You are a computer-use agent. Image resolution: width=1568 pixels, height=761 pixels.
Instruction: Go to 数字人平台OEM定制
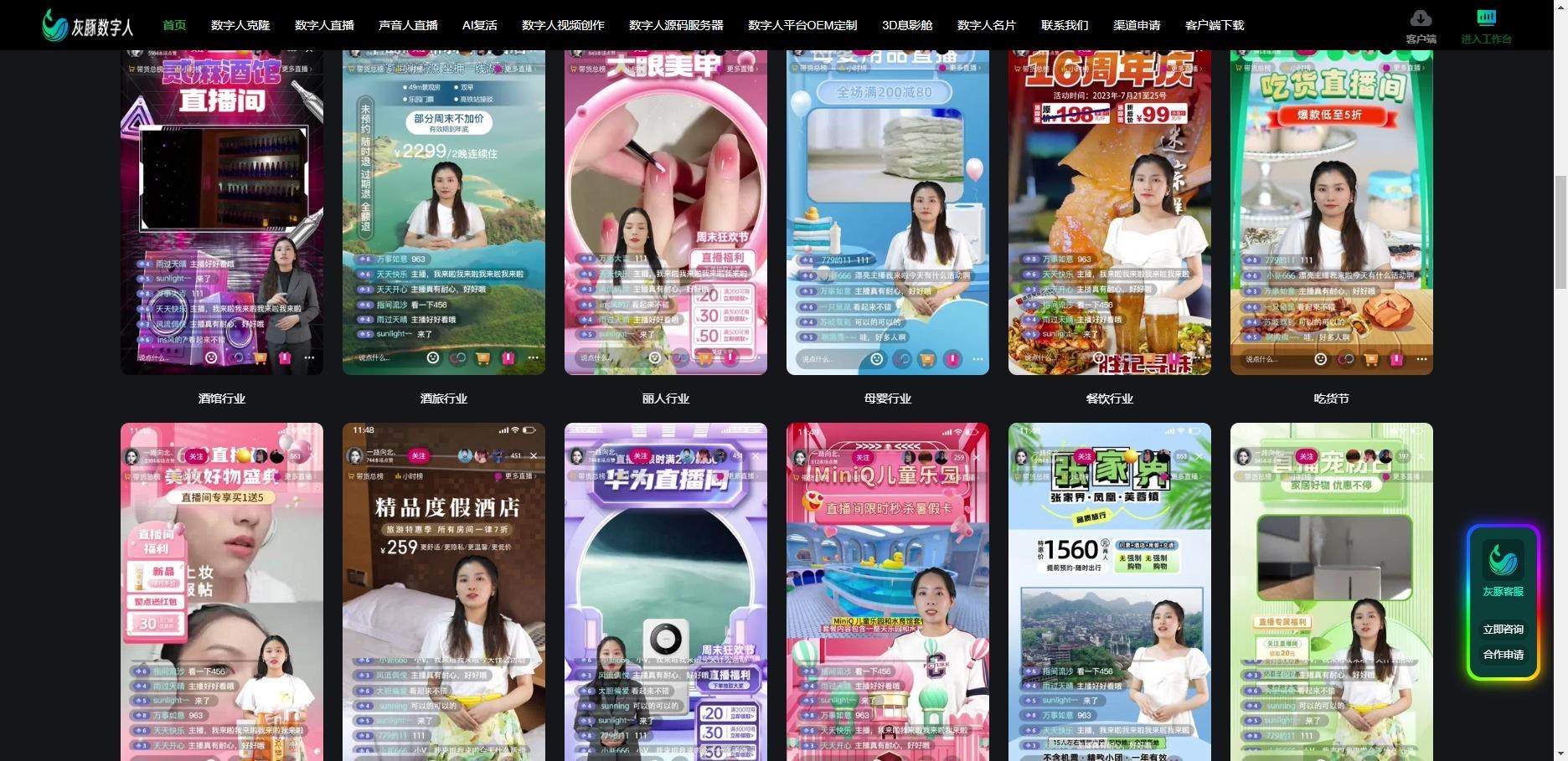pyautogui.click(x=802, y=25)
